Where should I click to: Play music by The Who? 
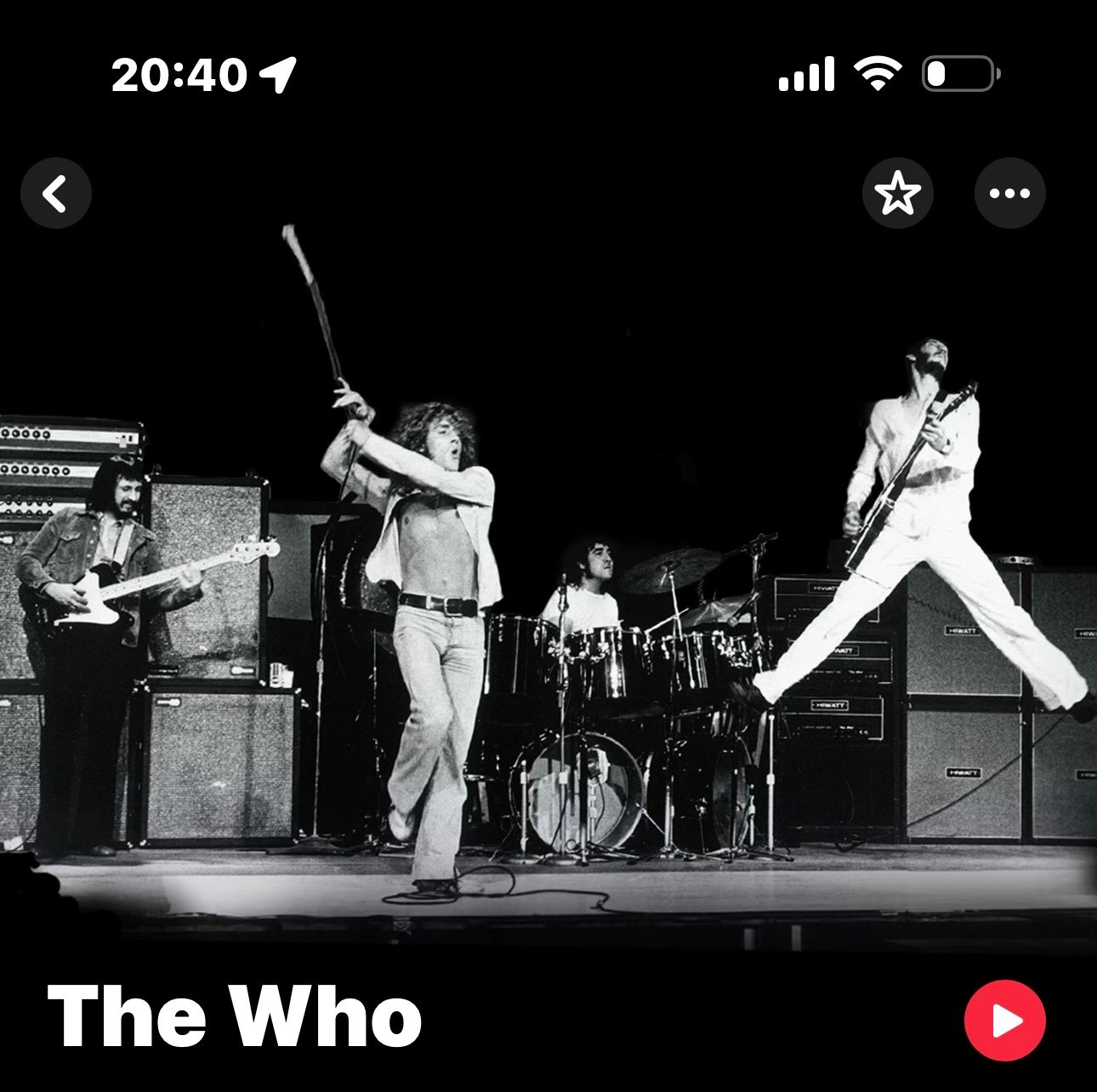(1004, 1021)
